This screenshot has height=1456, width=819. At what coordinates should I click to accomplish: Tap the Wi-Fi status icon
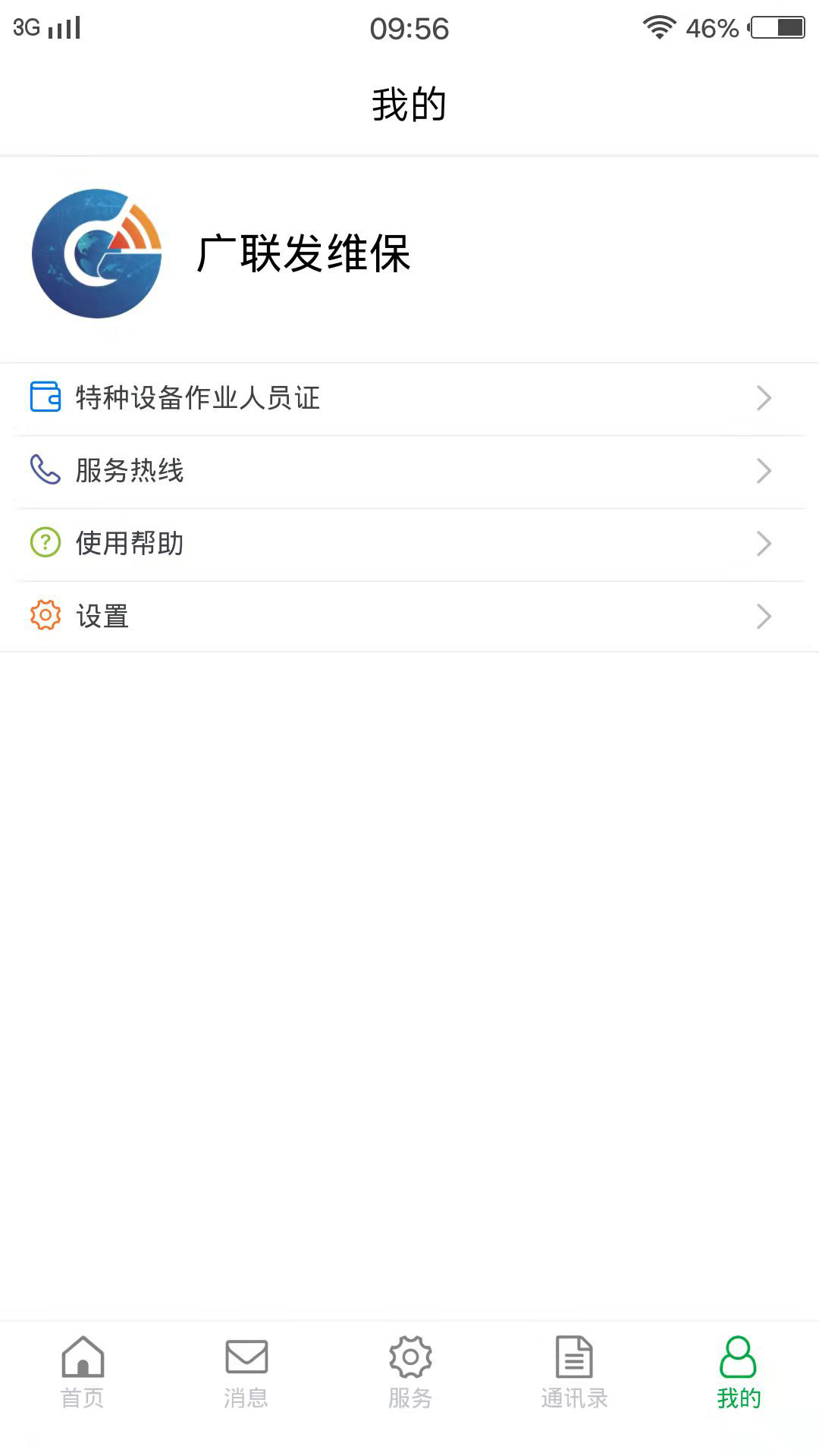[657, 26]
